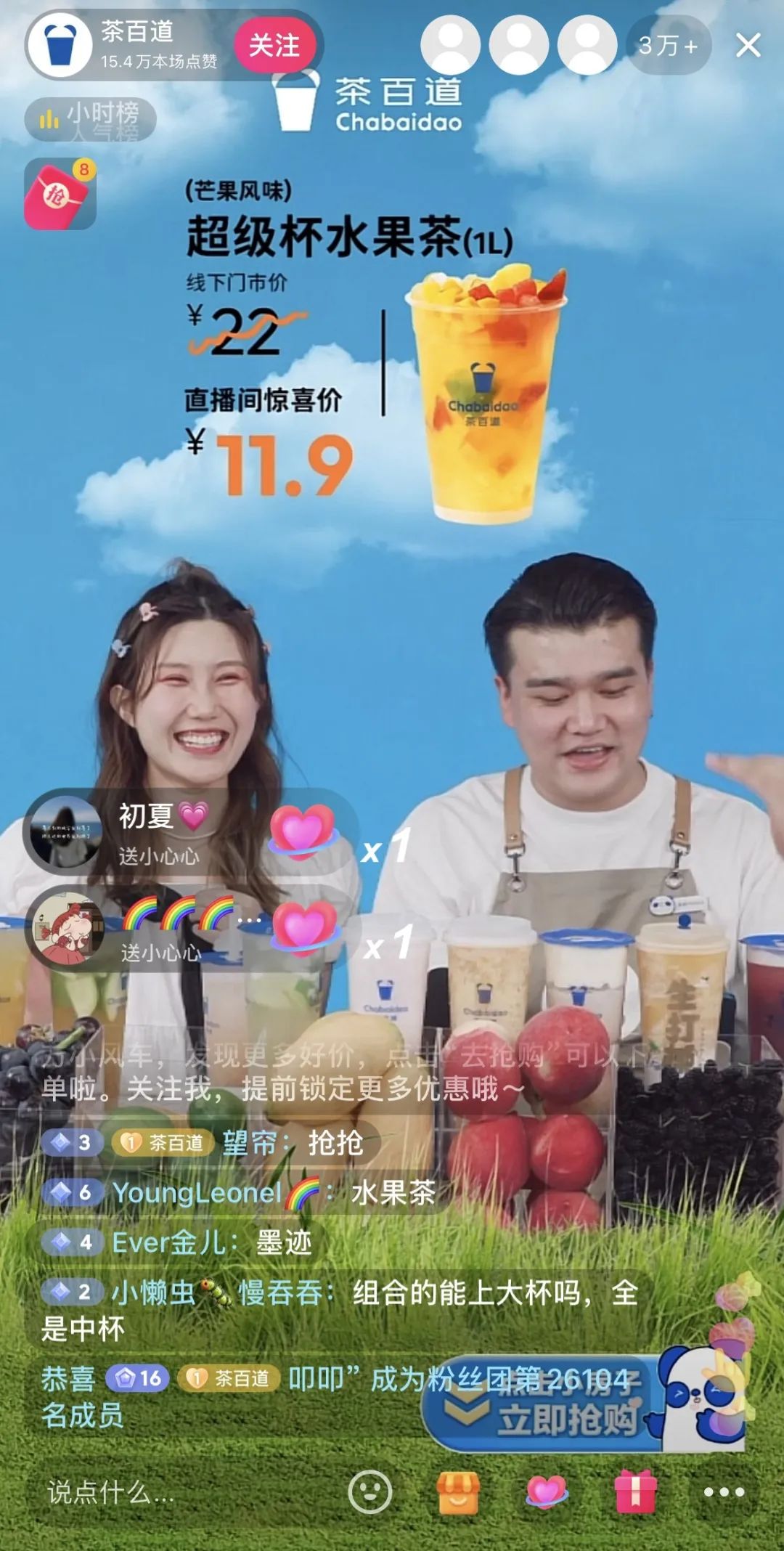Grab the red packet icon
This screenshot has height=1551, width=784.
point(60,195)
